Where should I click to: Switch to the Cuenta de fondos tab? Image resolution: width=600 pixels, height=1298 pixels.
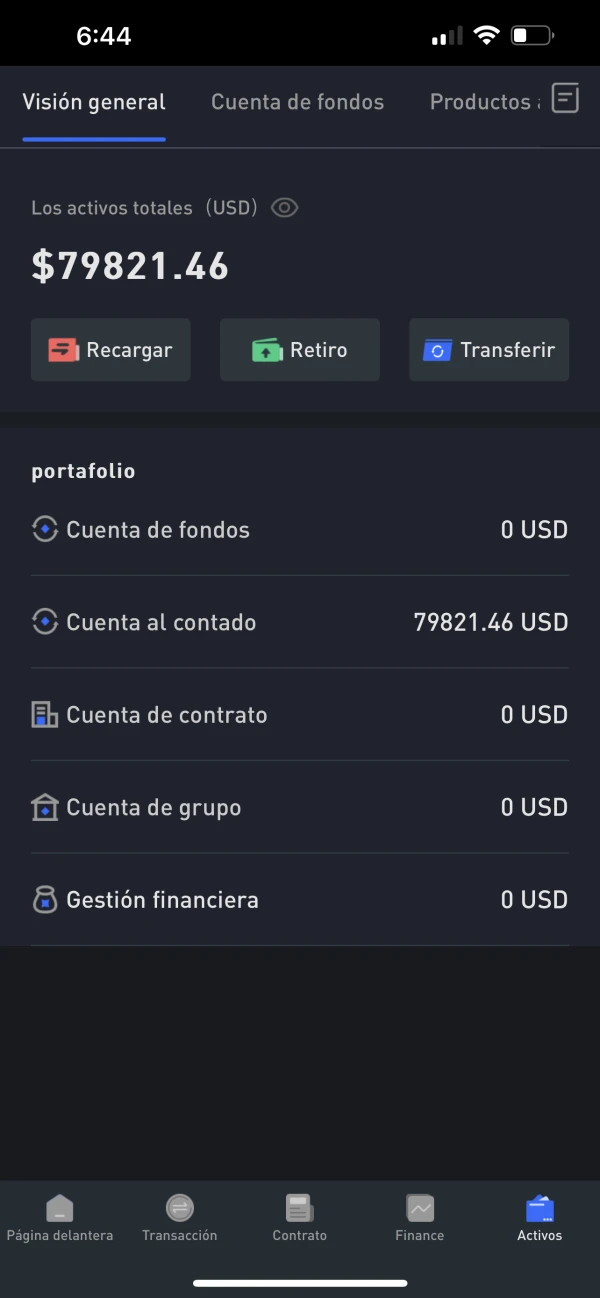tap(297, 102)
